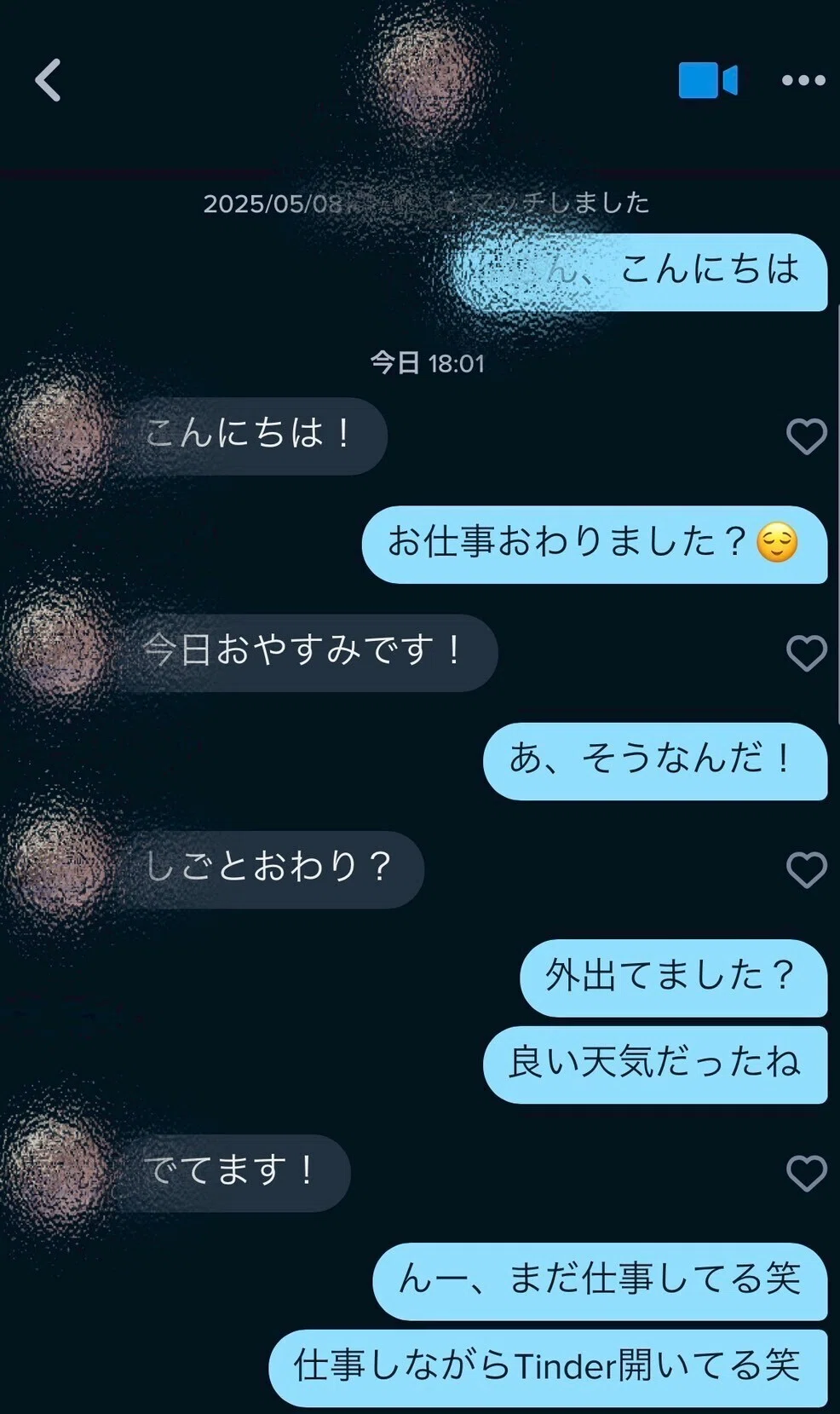Open the three-dot overflow menu

803,81
